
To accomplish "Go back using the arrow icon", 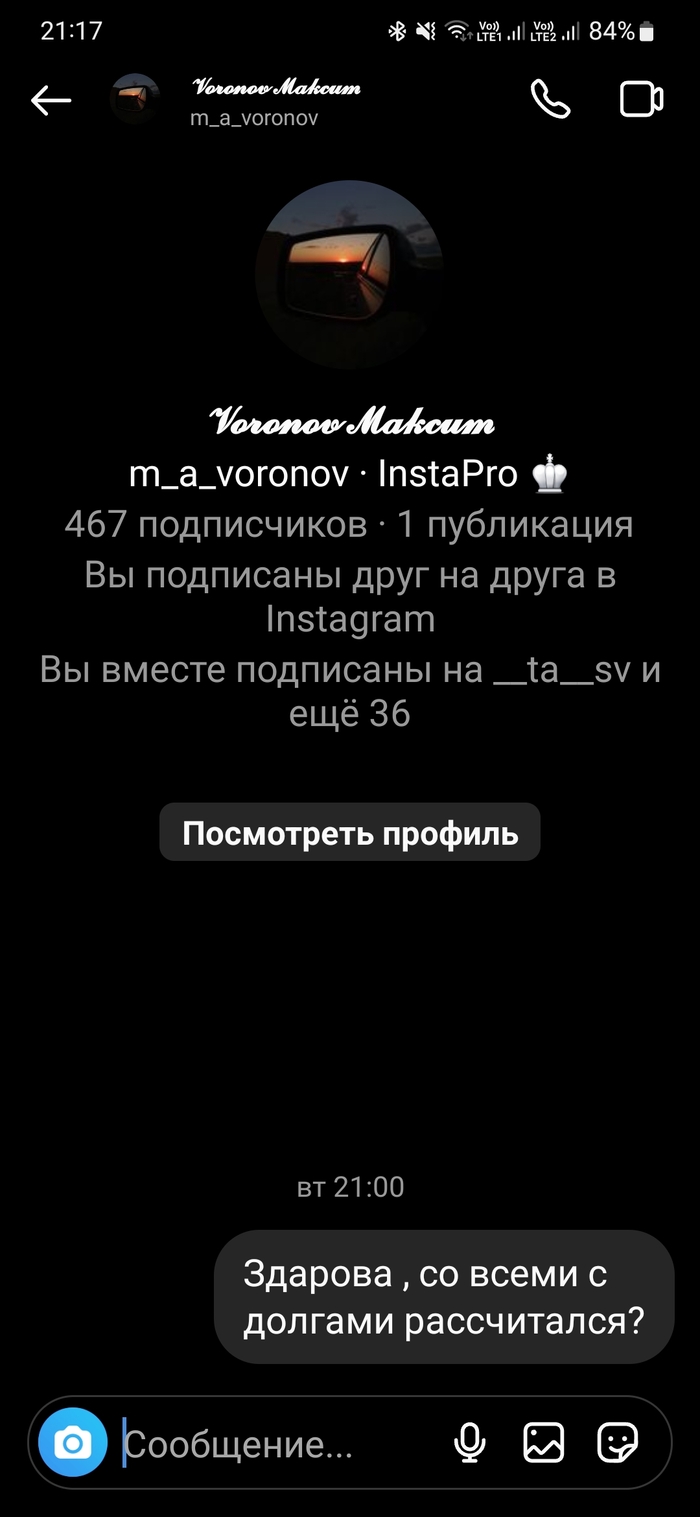I will (x=51, y=100).
